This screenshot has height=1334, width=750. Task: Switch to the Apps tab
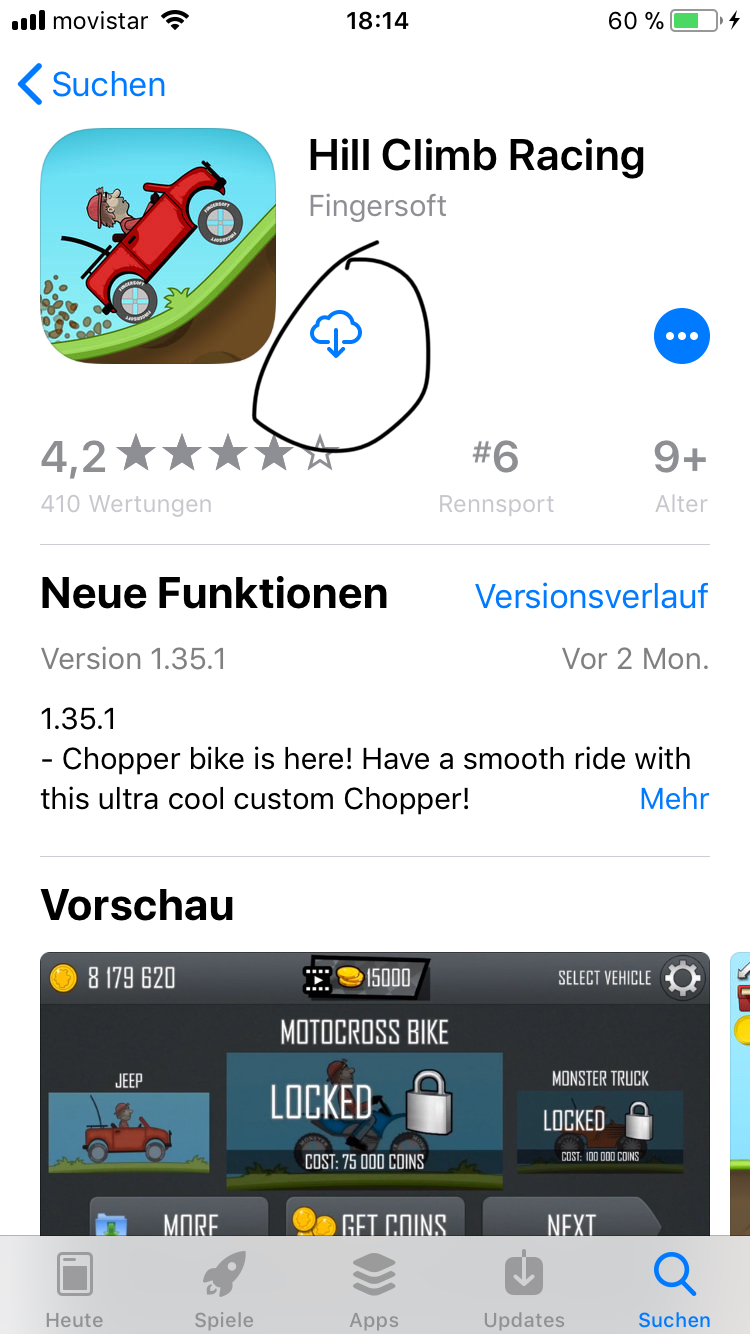click(373, 1275)
